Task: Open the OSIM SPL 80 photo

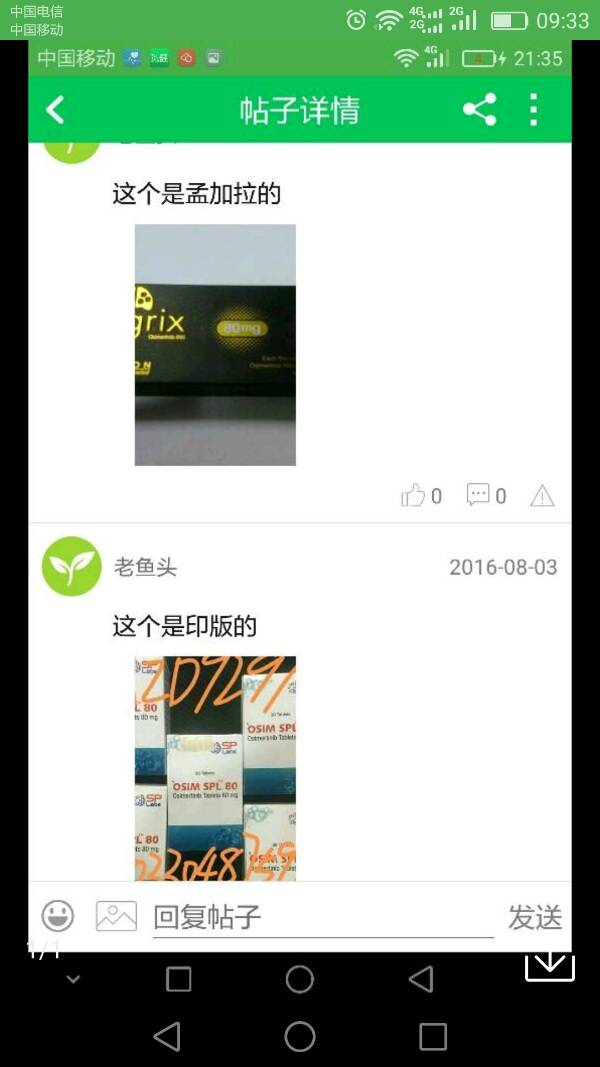Action: pos(215,768)
